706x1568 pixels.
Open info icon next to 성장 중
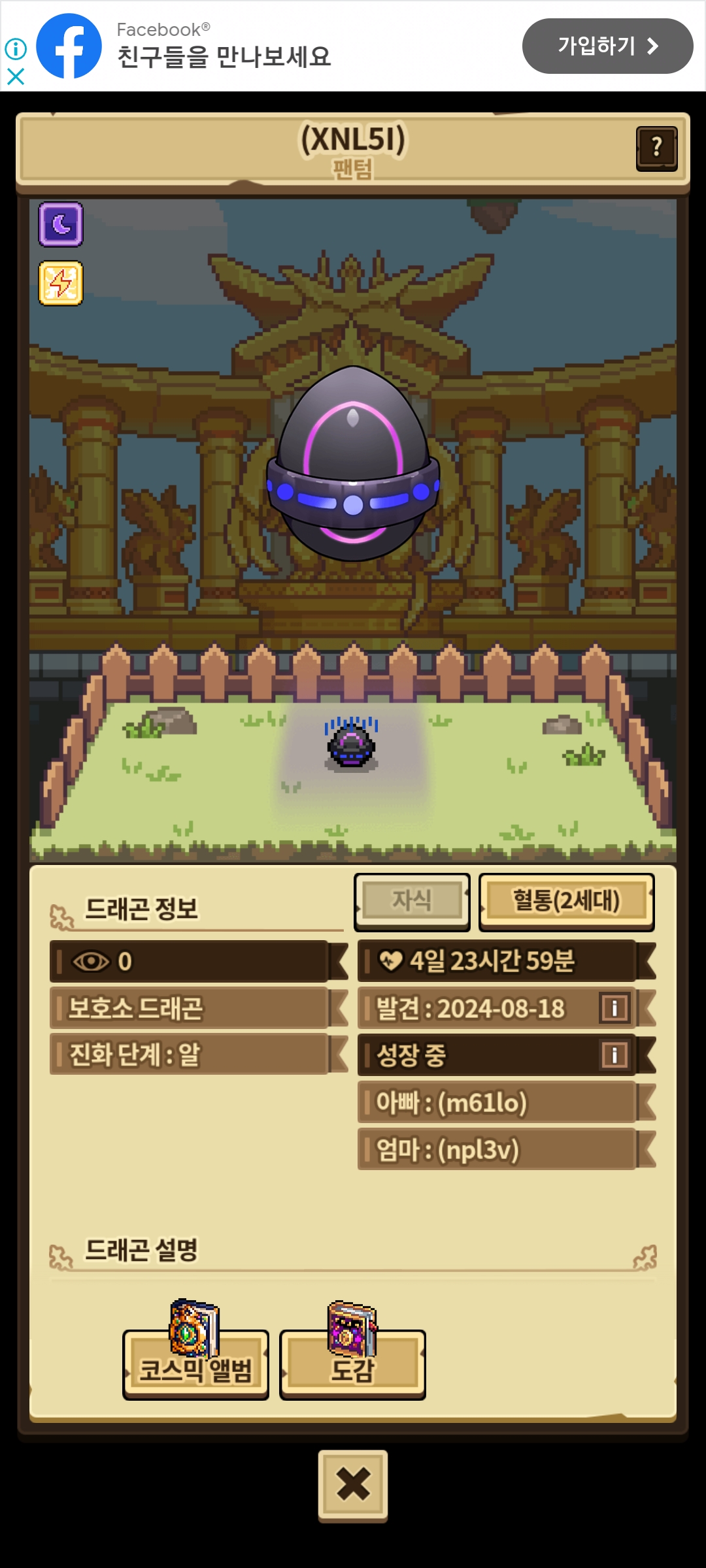[614, 1055]
